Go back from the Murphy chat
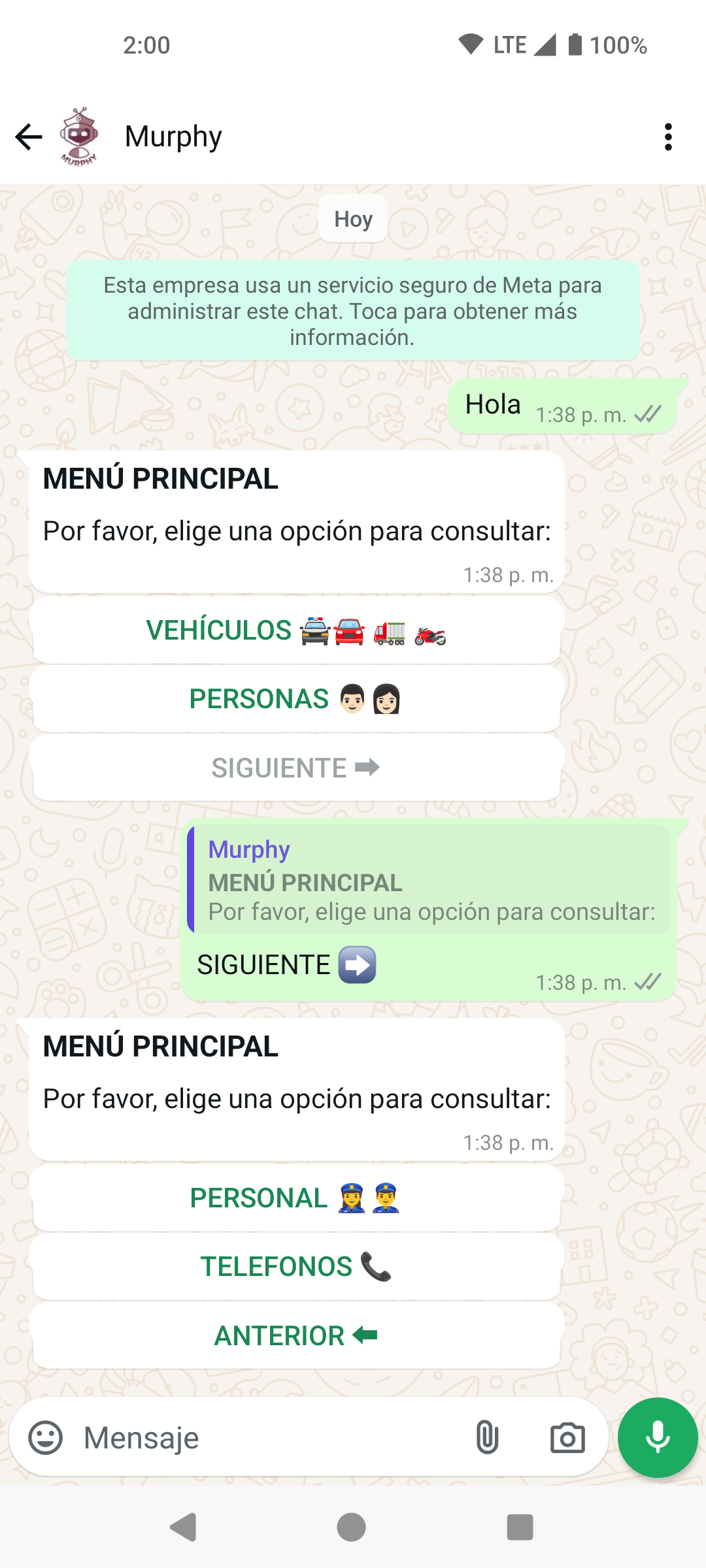706x1568 pixels. pyautogui.click(x=29, y=137)
